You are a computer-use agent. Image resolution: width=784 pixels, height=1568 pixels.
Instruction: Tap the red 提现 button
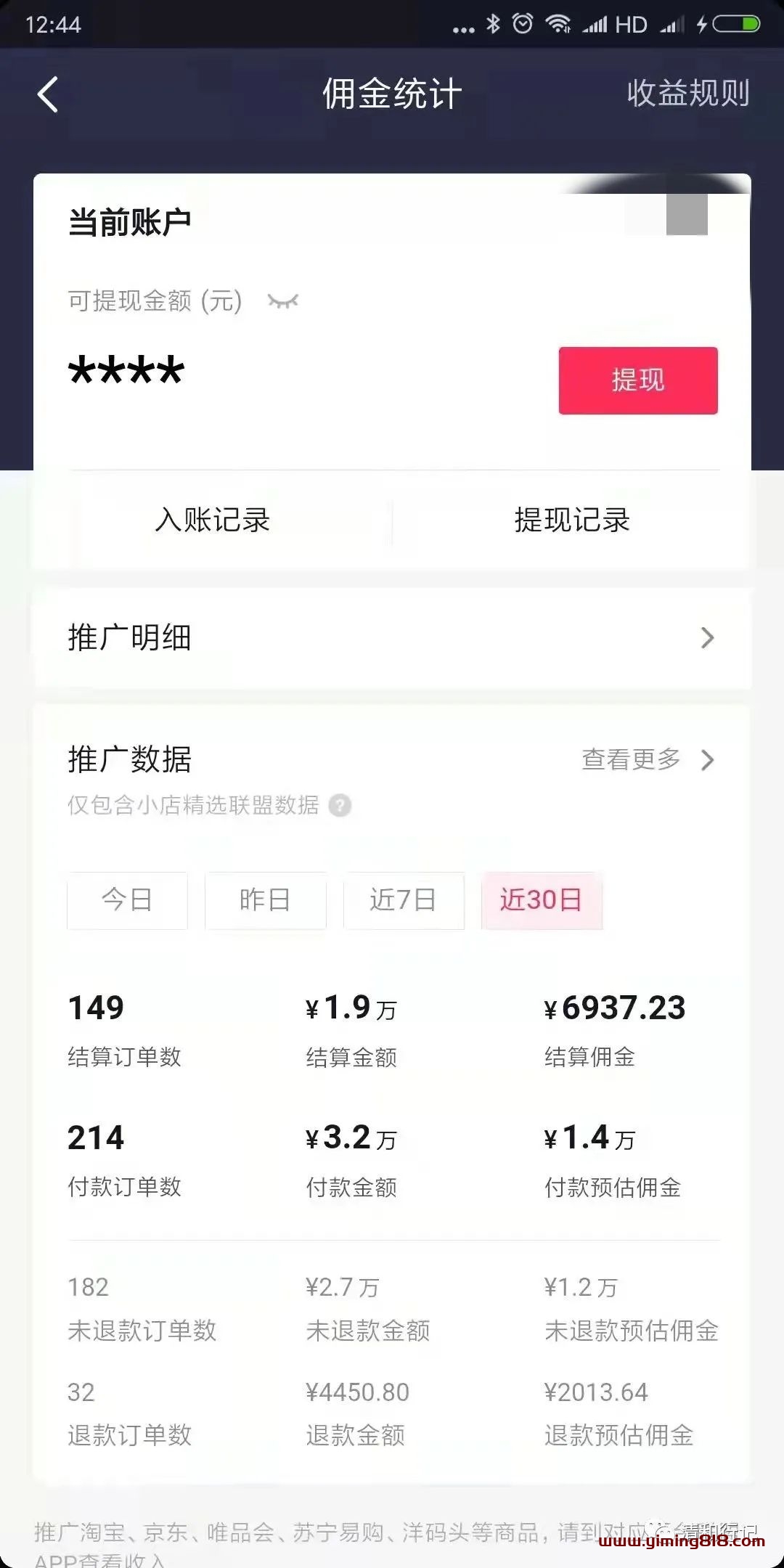pos(637,380)
